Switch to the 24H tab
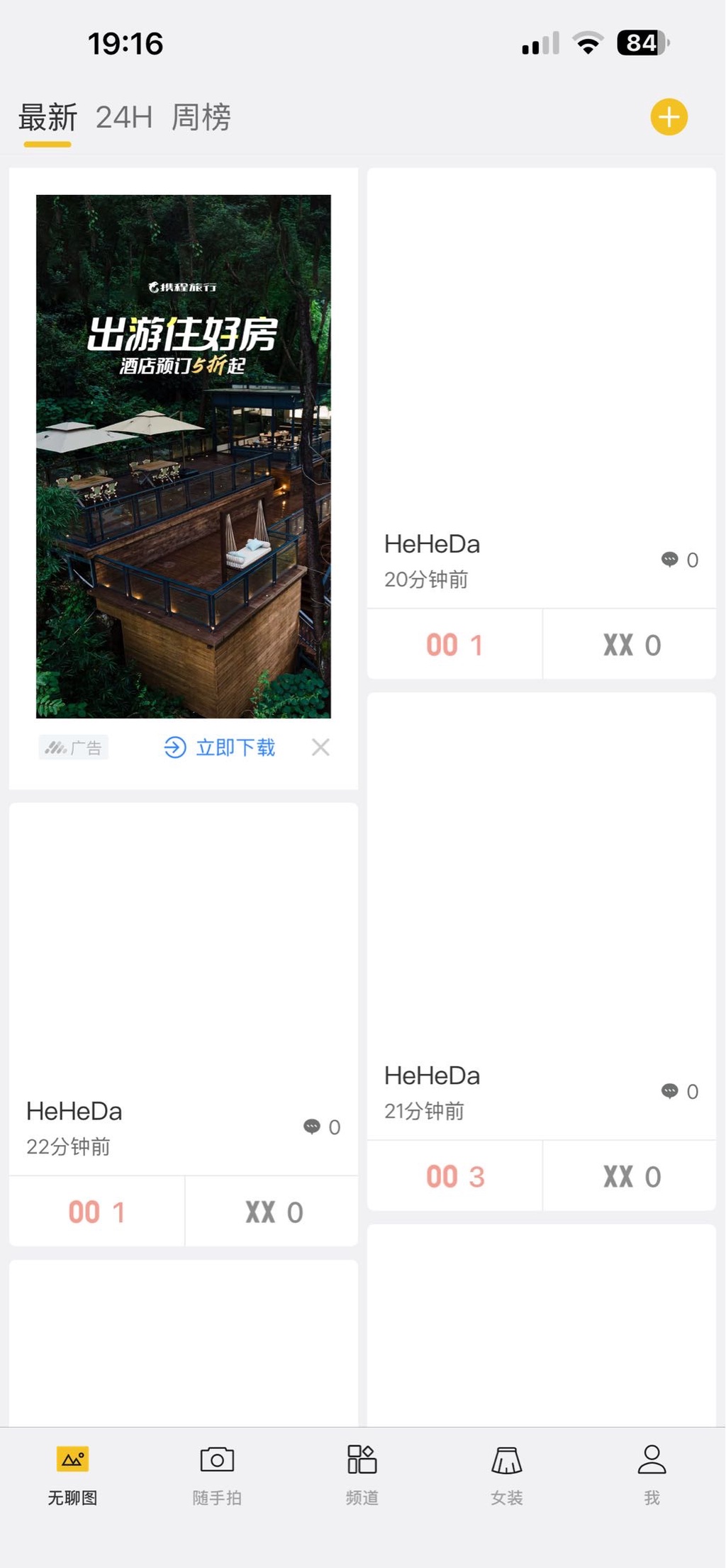This screenshot has height=1568, width=726. click(124, 118)
